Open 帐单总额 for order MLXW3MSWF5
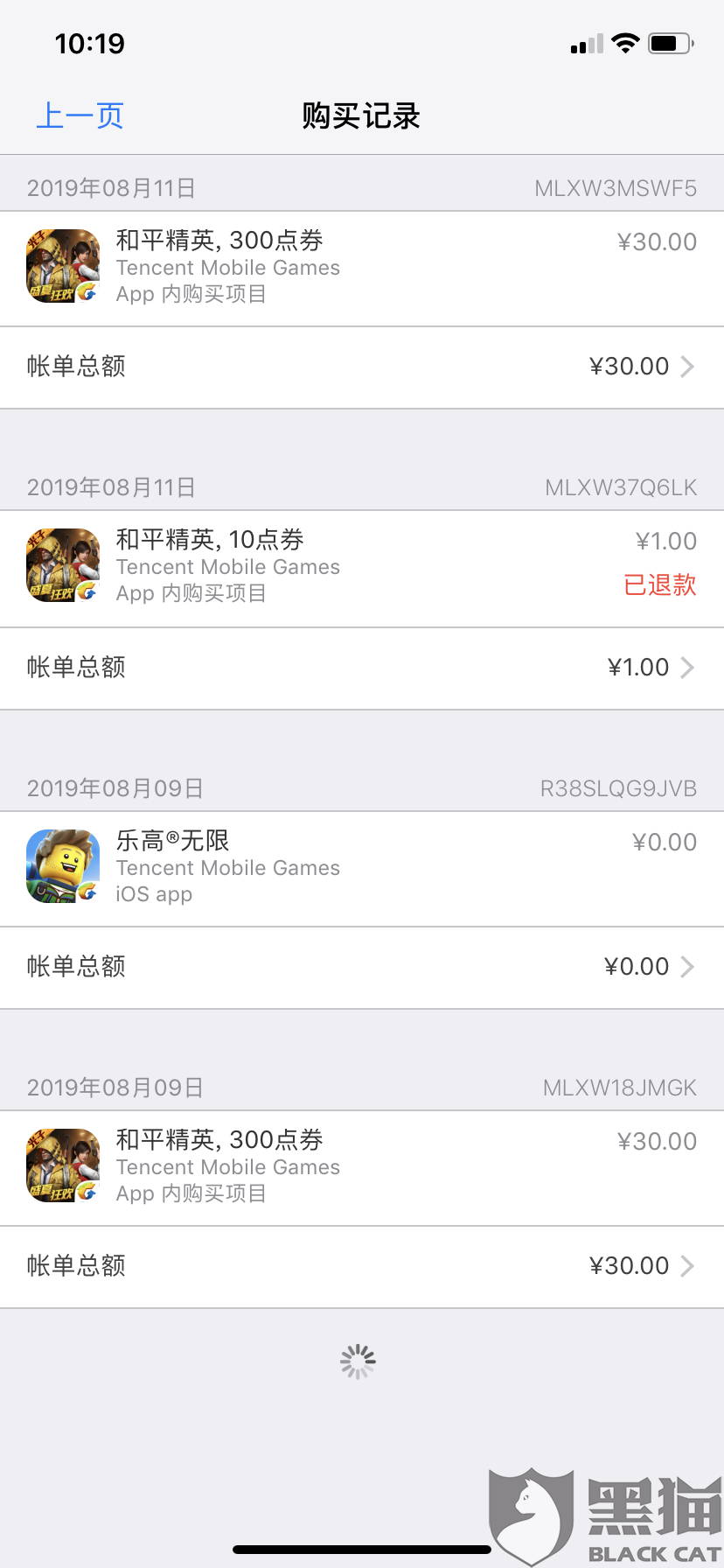 [x=362, y=367]
